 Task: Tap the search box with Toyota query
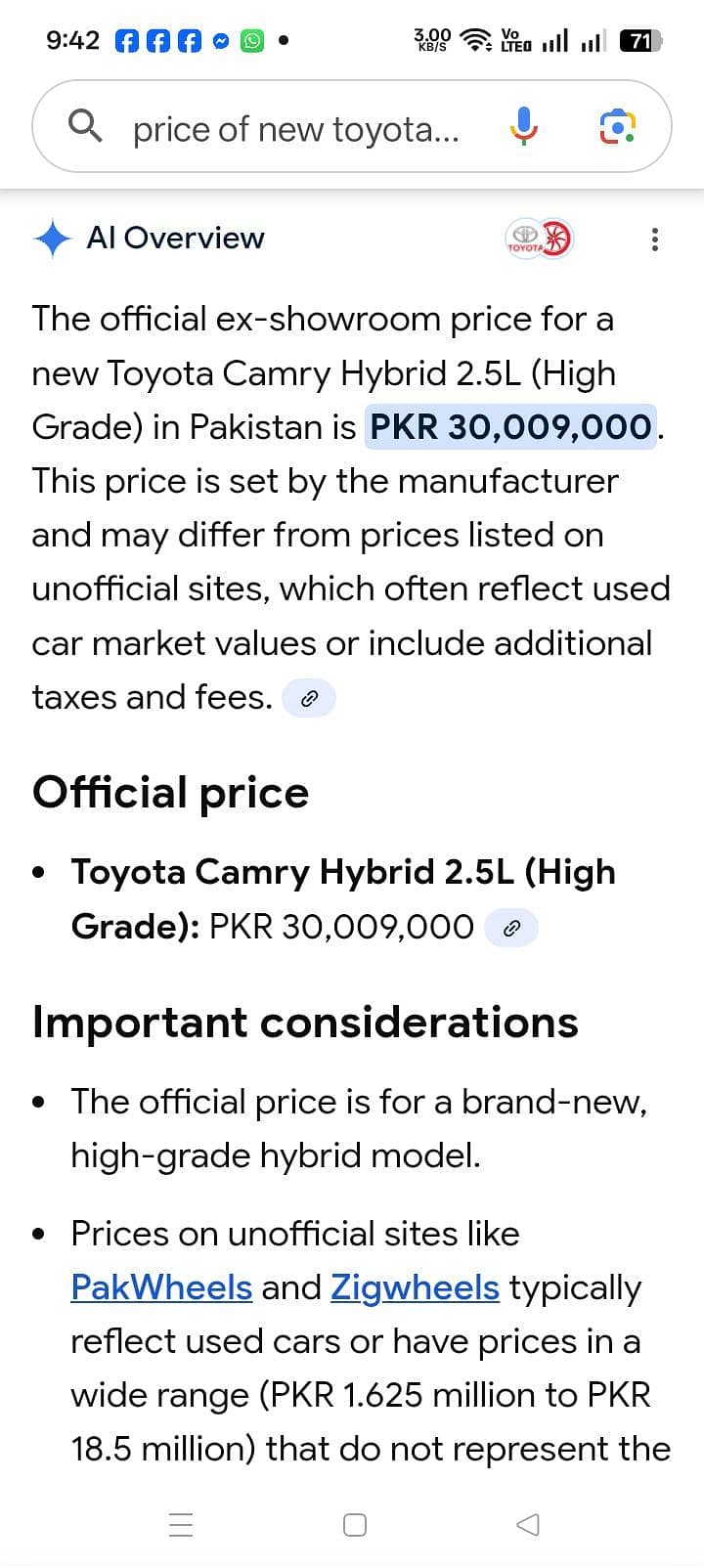293,128
